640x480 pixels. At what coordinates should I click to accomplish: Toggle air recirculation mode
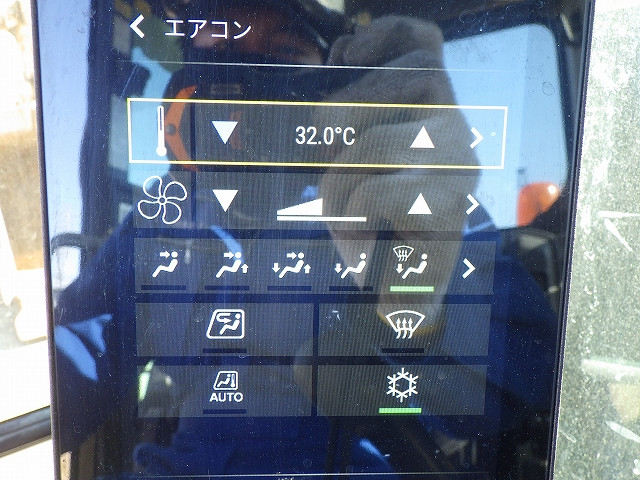(224, 326)
